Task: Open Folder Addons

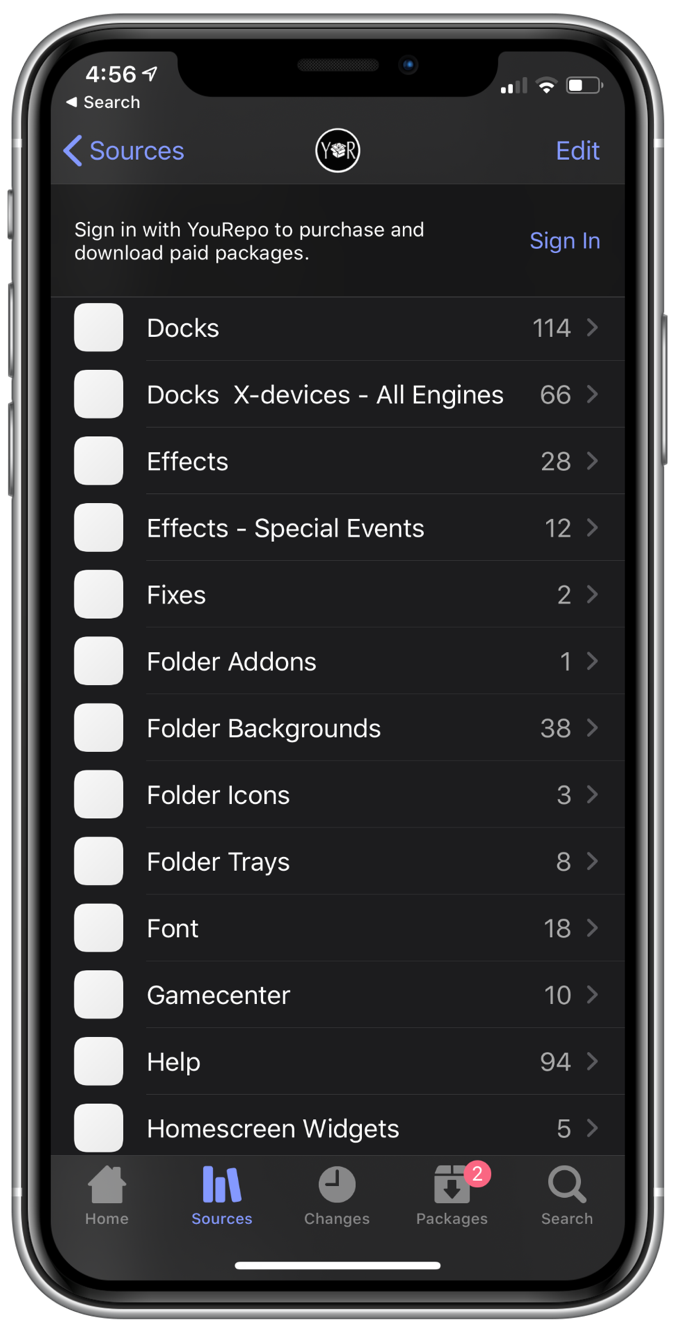Action: click(x=338, y=661)
